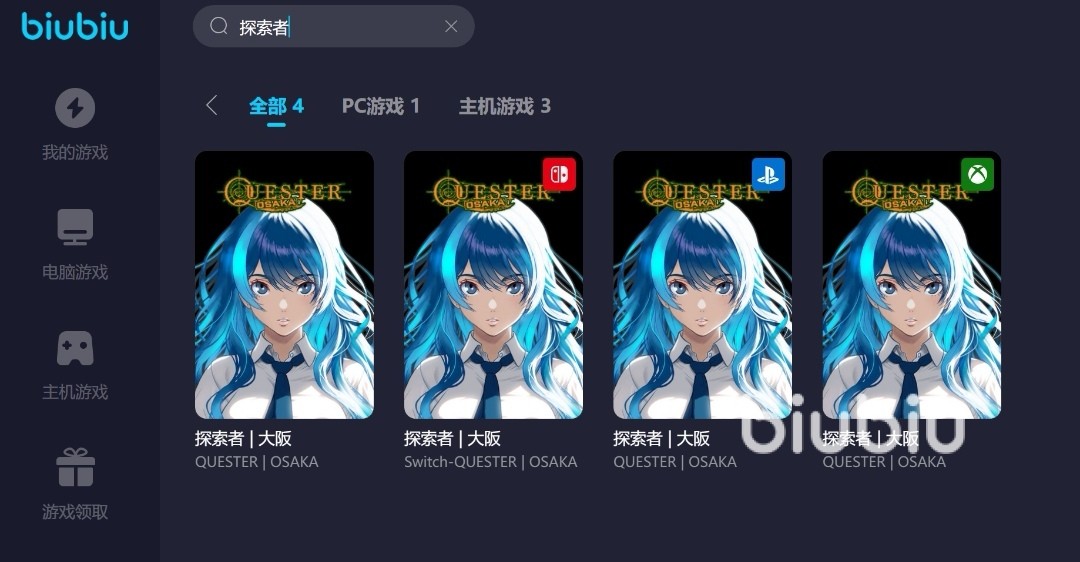
Task: Open the Switch version of 探索者 | 大阪
Action: 493,285
